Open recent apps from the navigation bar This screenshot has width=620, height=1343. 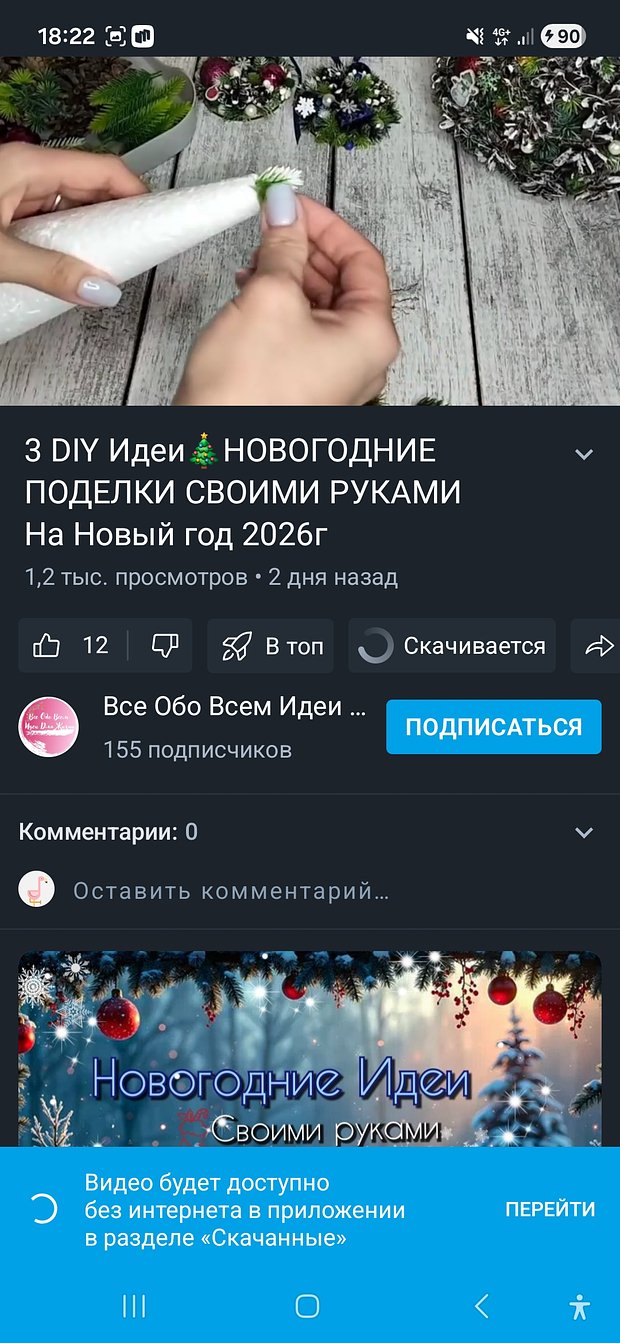(134, 1306)
